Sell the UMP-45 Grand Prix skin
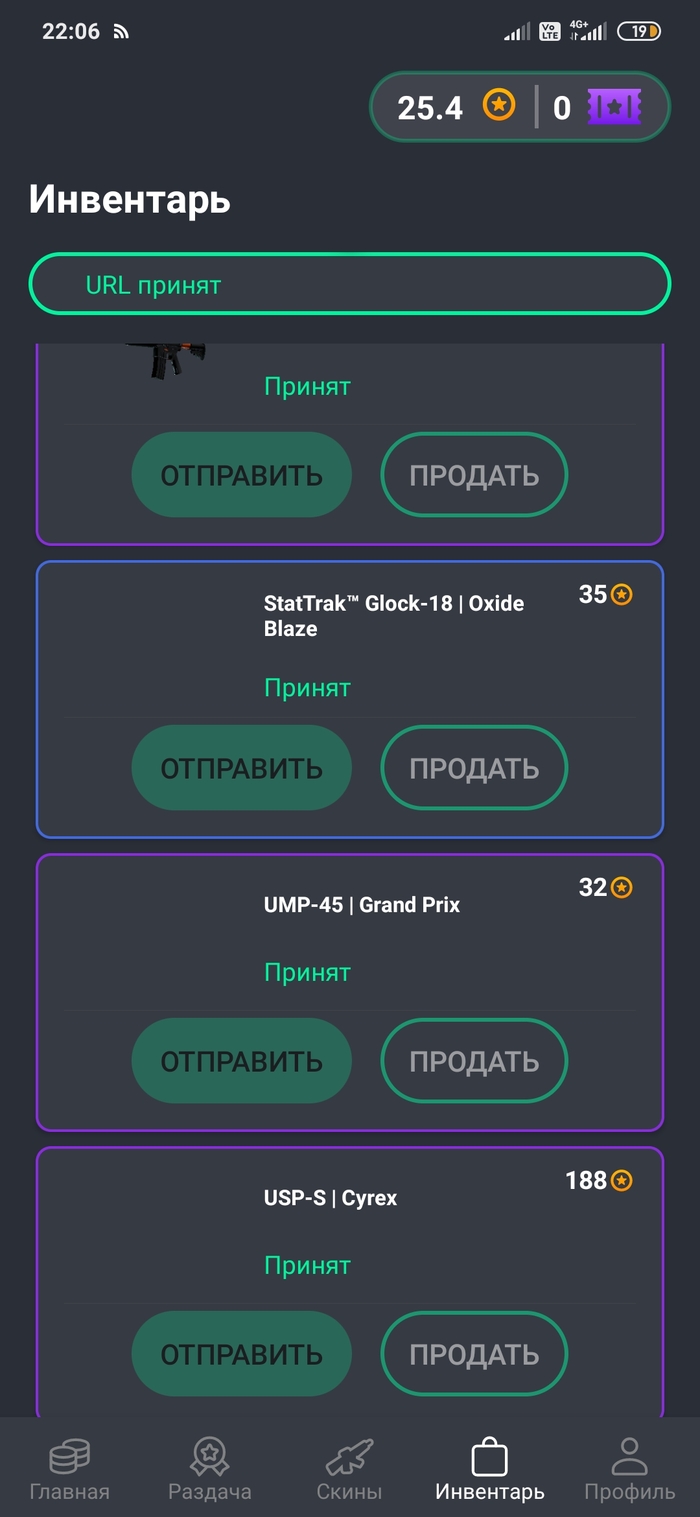Viewport: 700px width, 1517px height. click(x=474, y=1061)
